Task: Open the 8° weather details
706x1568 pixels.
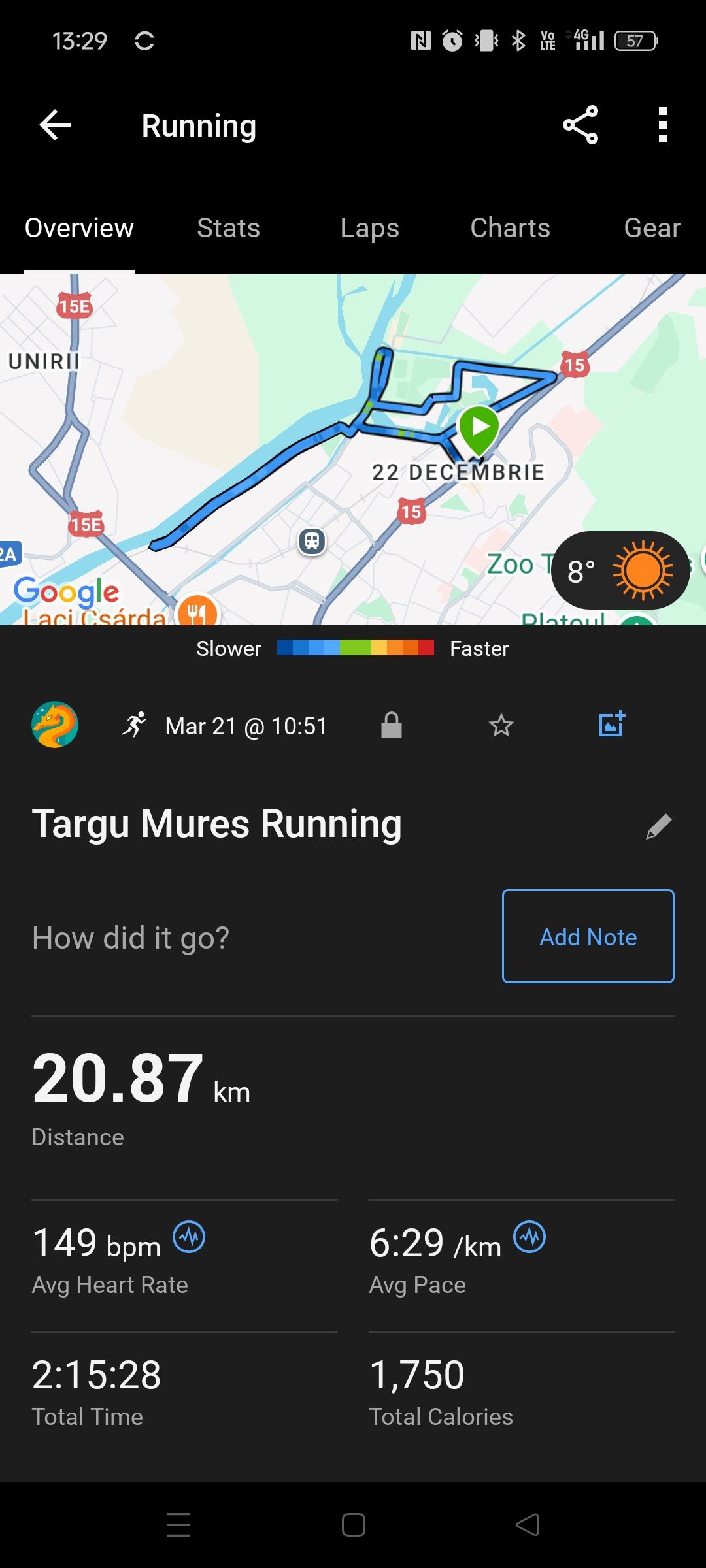Action: tap(620, 570)
